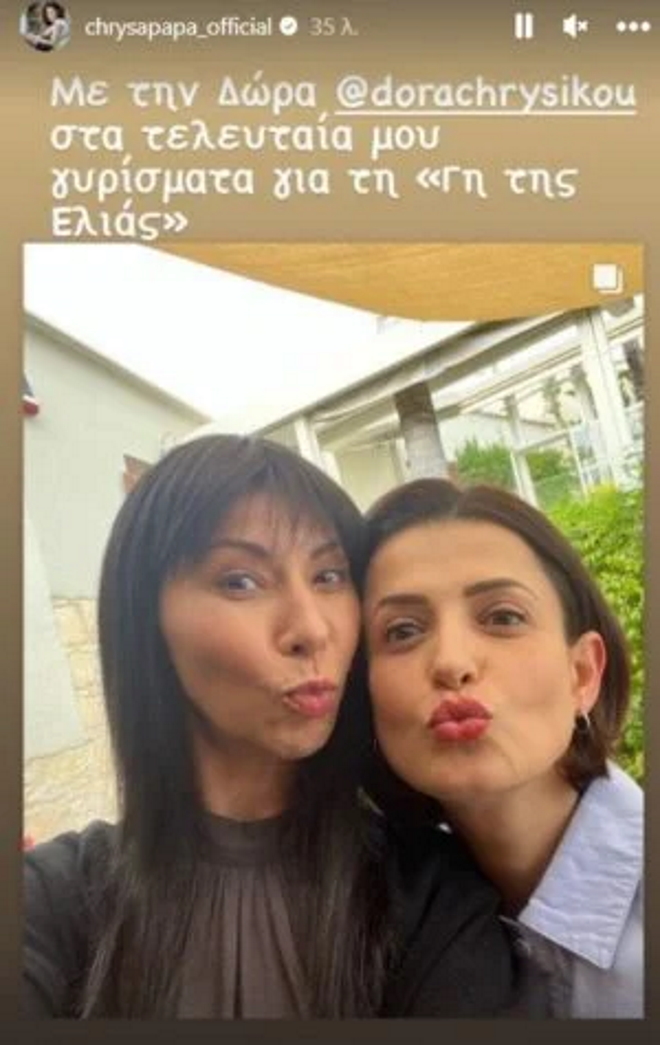The height and width of the screenshot is (1045, 660).
Task: Open the three-dot more options menu
Action: (x=632, y=27)
